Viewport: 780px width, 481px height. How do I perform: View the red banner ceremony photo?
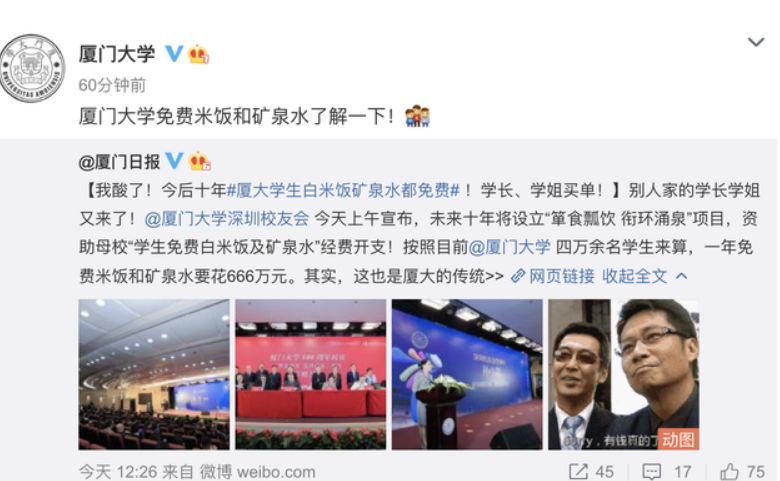click(310, 373)
